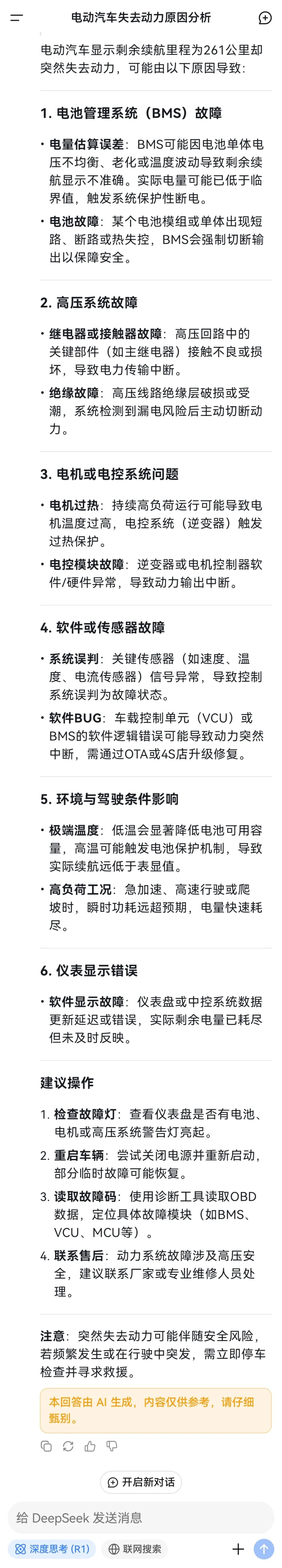Copy the AI response
The width and height of the screenshot is (282, 1568).
coord(46,1446)
